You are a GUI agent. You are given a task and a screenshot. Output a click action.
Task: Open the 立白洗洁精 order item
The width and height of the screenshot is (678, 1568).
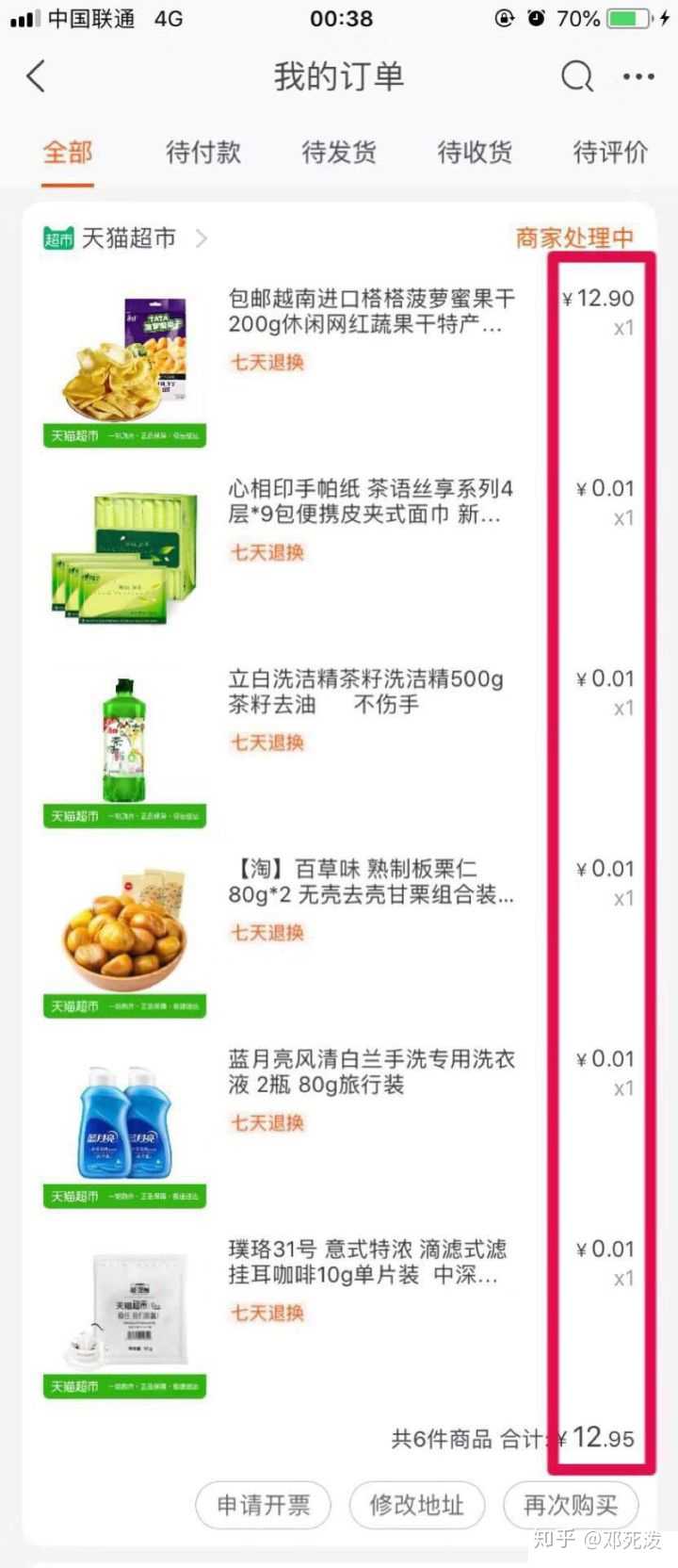point(365,692)
